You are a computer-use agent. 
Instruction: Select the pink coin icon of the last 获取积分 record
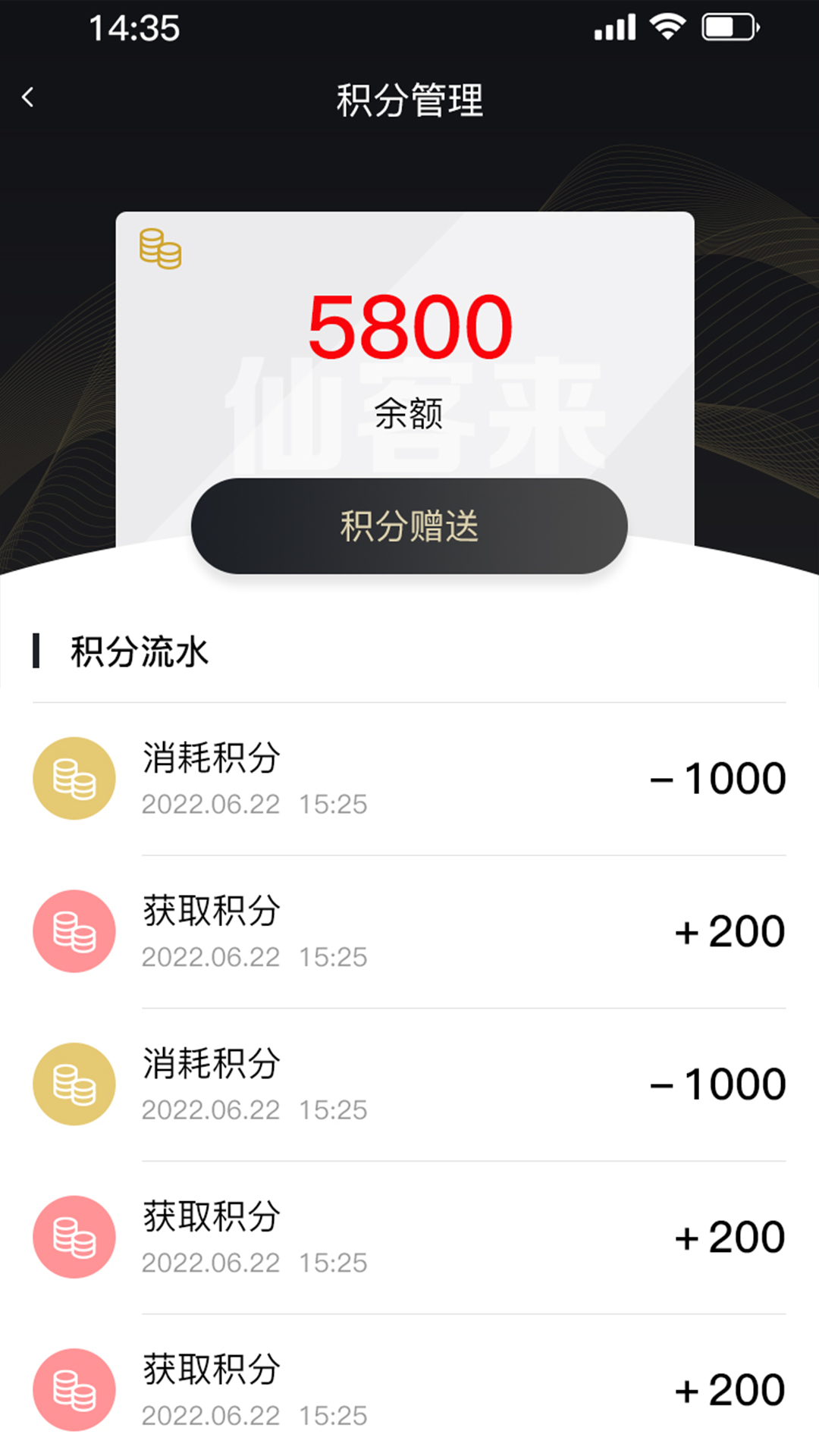click(74, 1389)
